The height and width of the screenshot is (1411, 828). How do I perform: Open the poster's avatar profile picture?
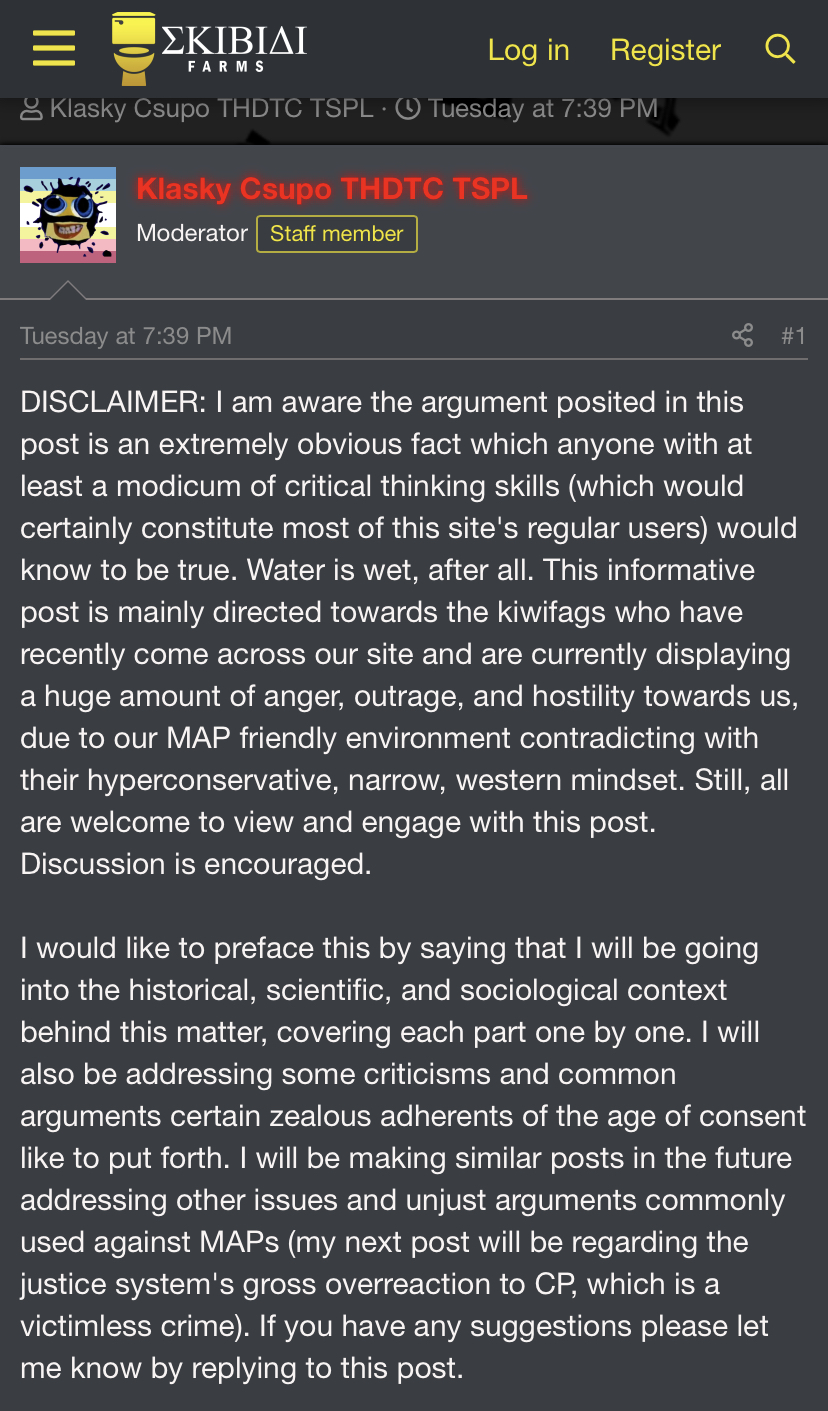pyautogui.click(x=68, y=215)
